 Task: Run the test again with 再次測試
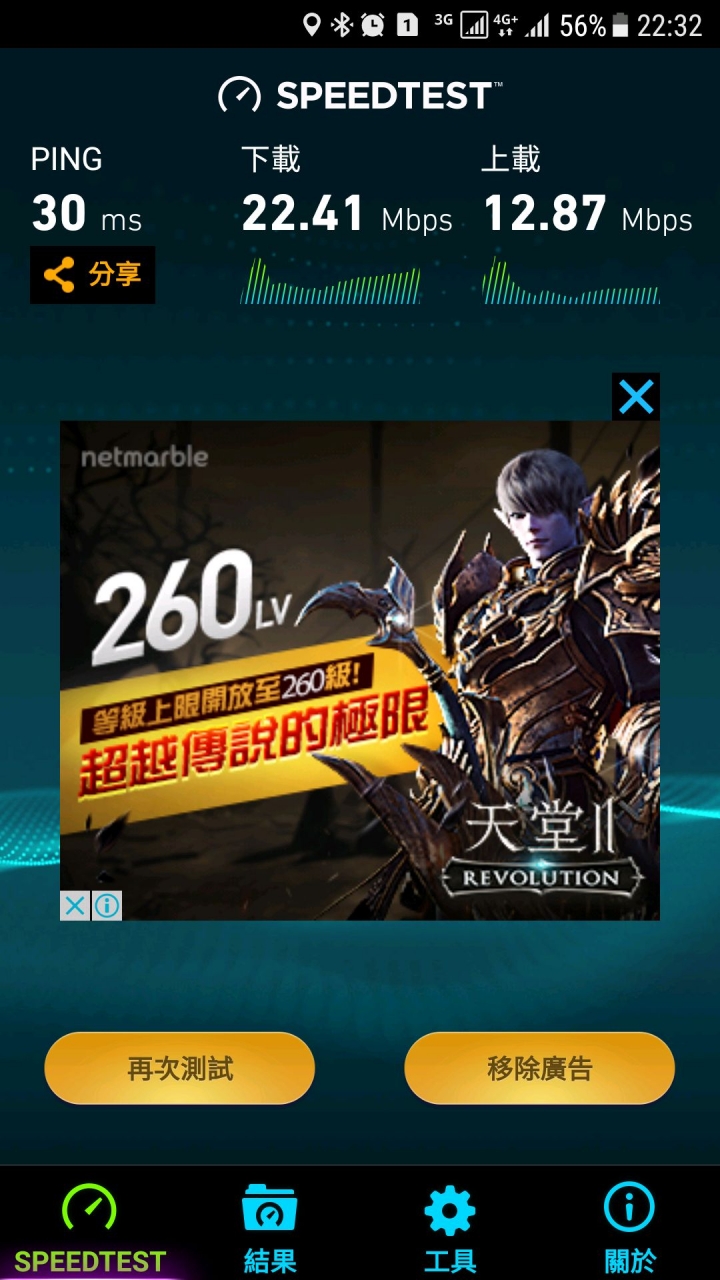[180, 1068]
